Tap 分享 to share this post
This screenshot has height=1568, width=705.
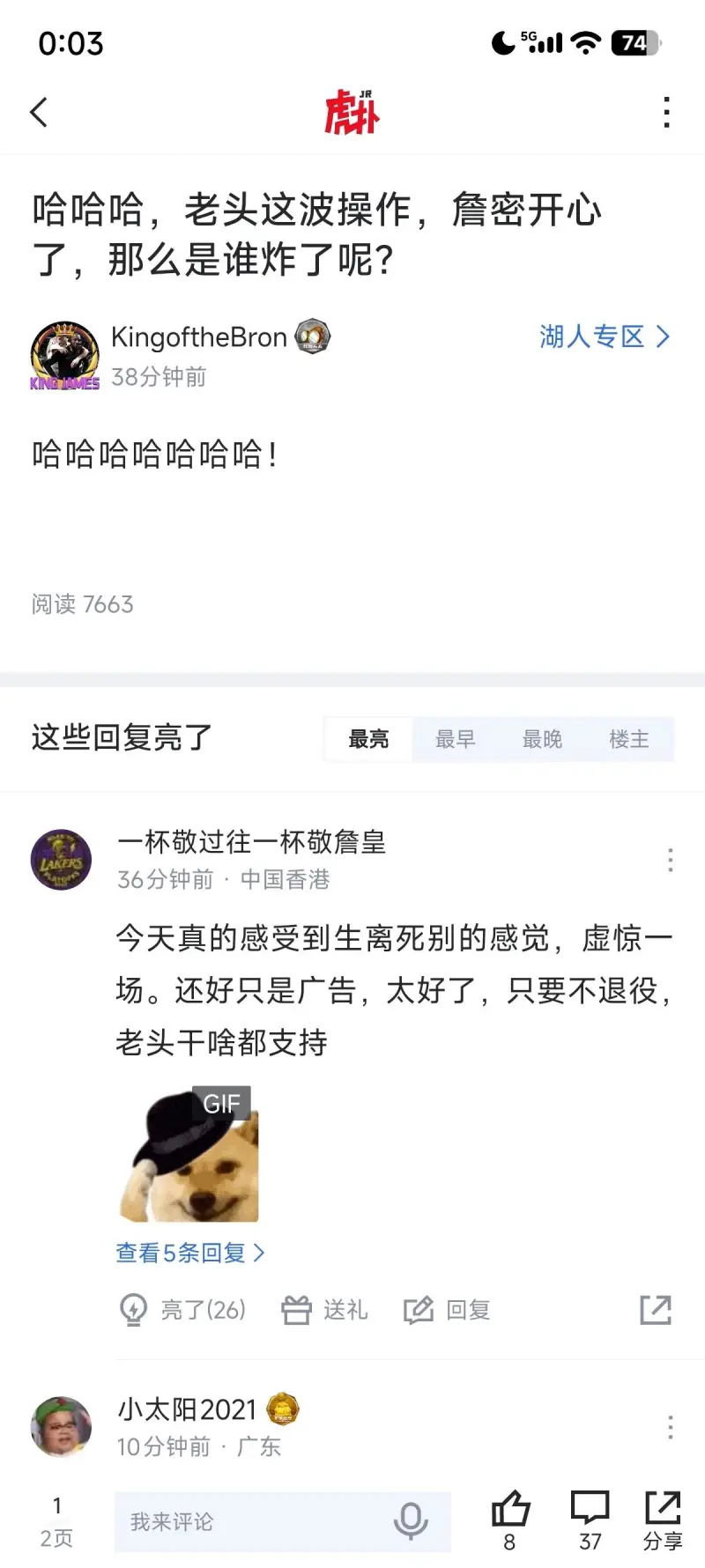(x=663, y=1520)
